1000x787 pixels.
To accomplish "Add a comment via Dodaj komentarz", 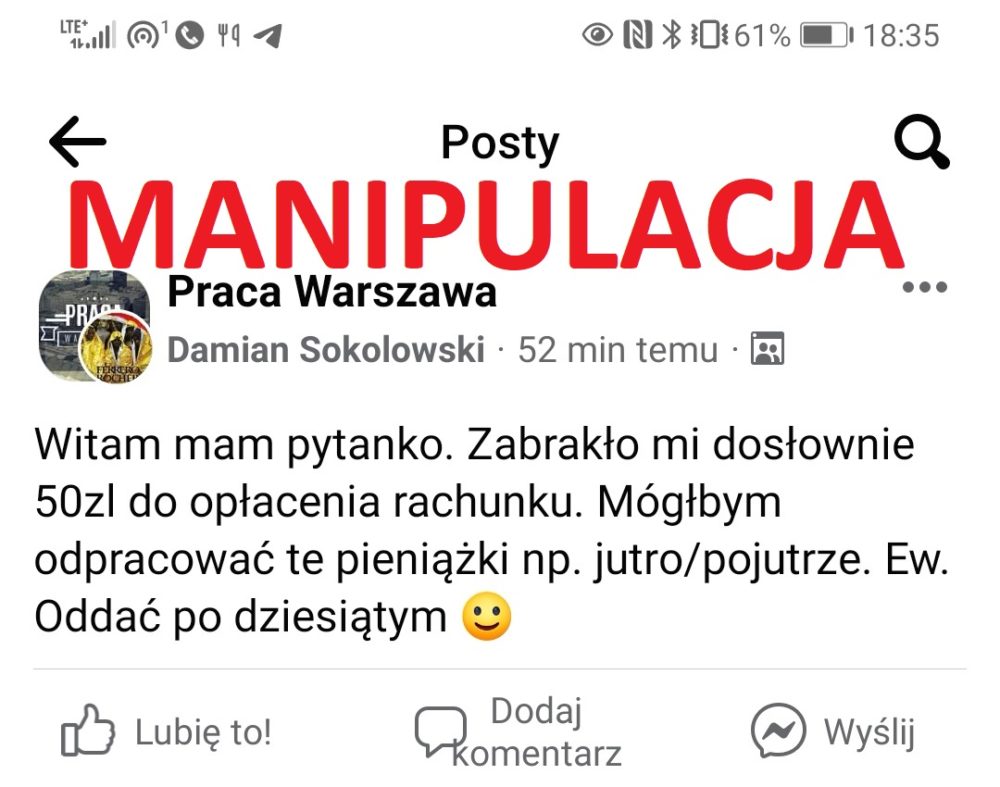I will coord(519,732).
